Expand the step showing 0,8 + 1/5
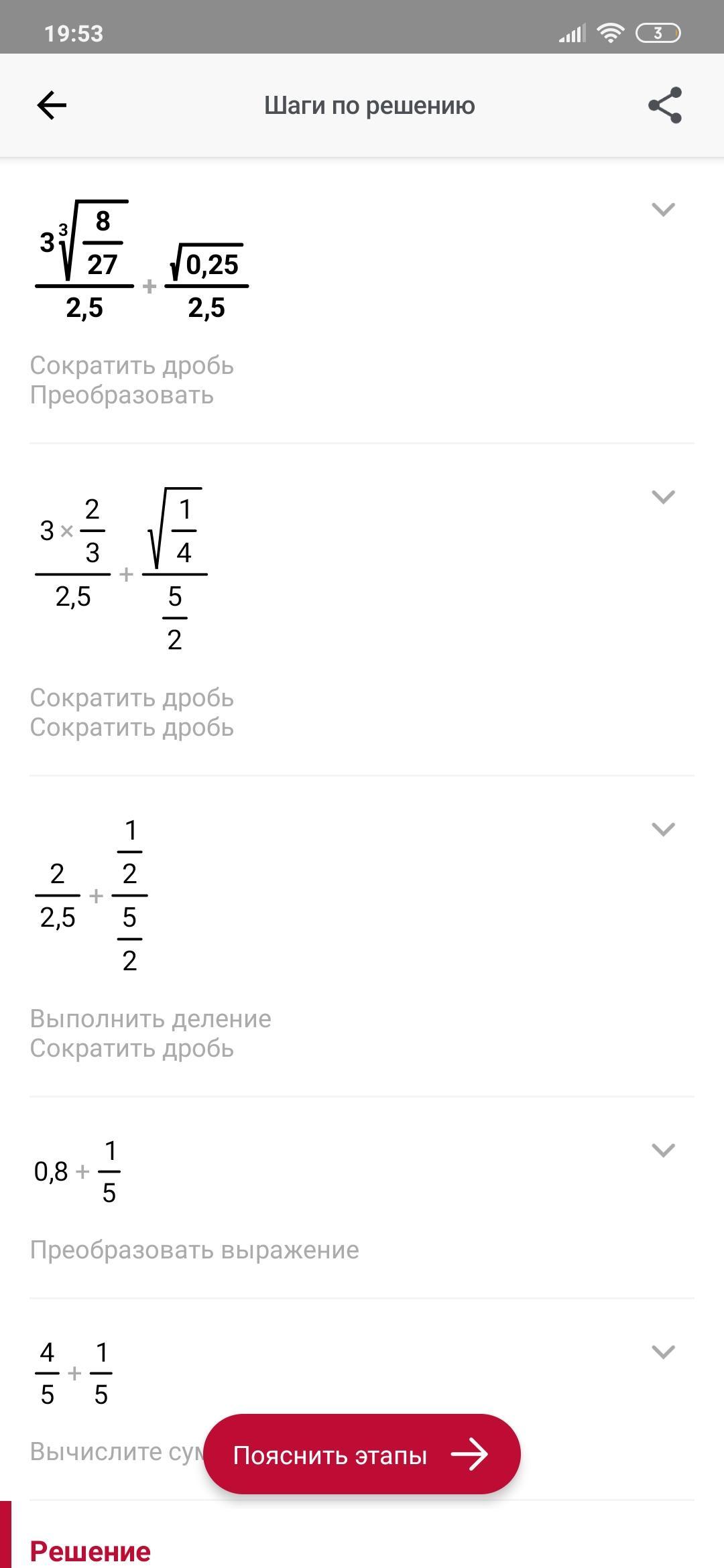 pyautogui.click(x=662, y=1151)
